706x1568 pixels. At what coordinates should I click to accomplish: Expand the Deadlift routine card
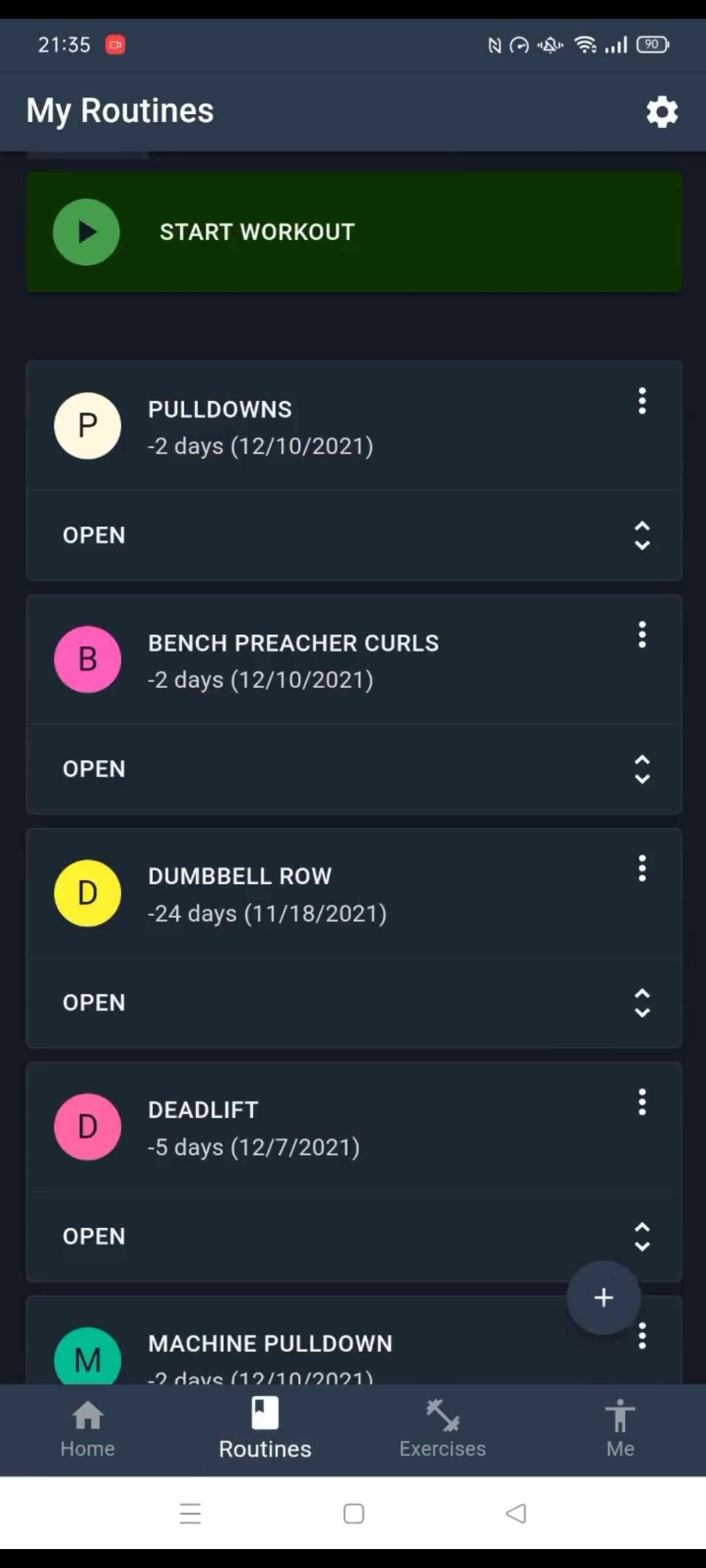(x=642, y=1237)
